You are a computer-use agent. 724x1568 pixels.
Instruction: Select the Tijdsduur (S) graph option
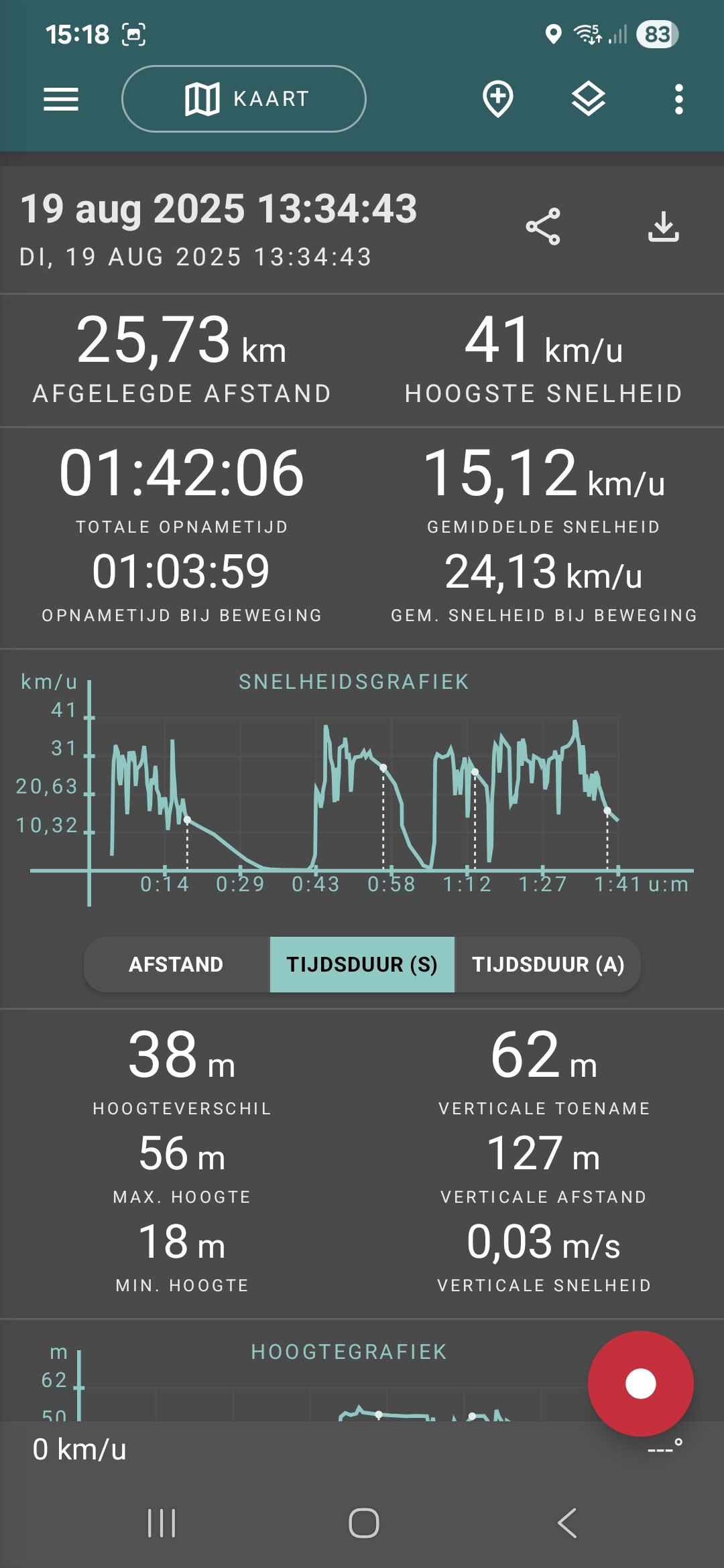(x=362, y=964)
